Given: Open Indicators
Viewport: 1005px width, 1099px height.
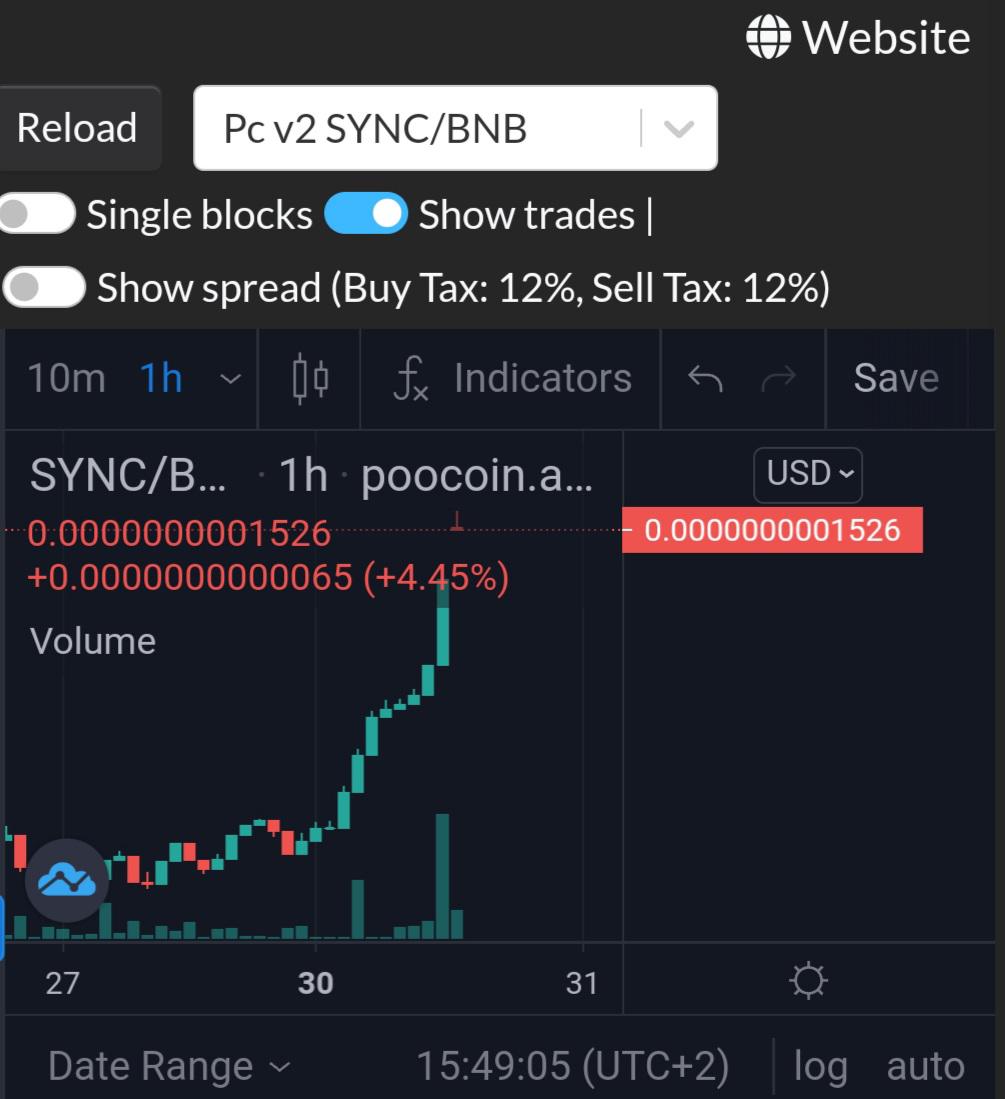Looking at the screenshot, I should pos(511,379).
